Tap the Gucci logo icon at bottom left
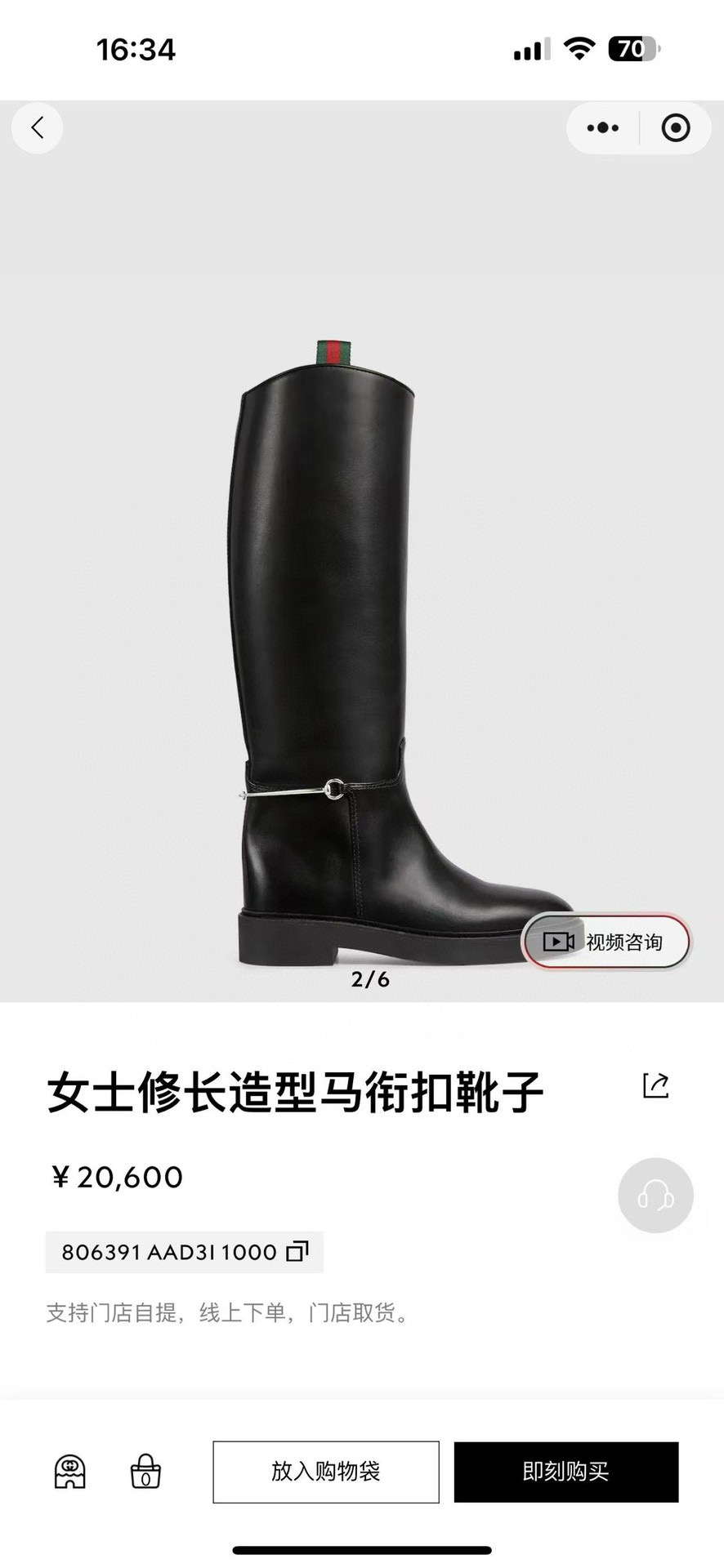This screenshot has height=1568, width=724. point(70,1472)
